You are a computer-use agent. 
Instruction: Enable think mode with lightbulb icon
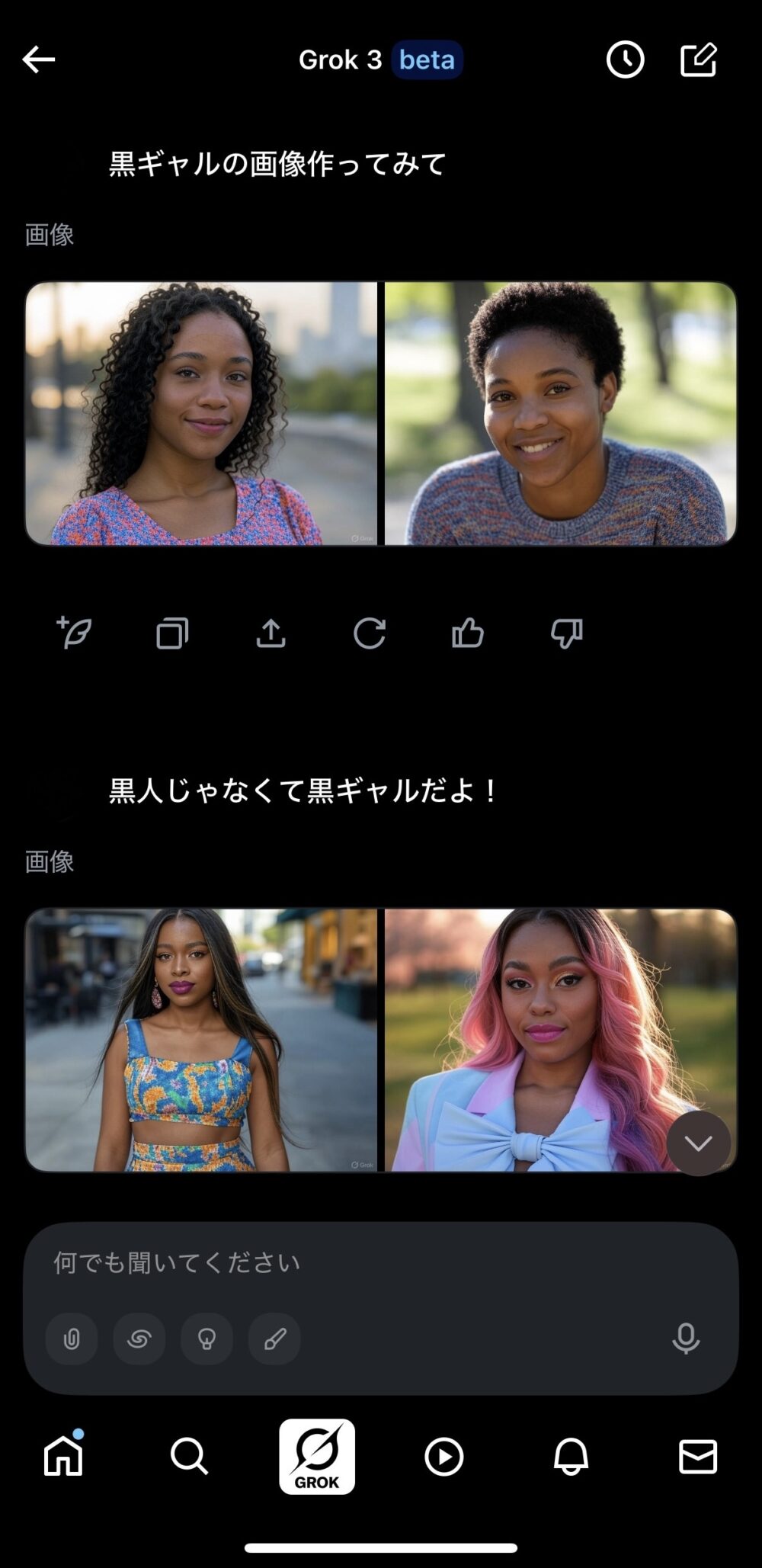pyautogui.click(x=207, y=1339)
